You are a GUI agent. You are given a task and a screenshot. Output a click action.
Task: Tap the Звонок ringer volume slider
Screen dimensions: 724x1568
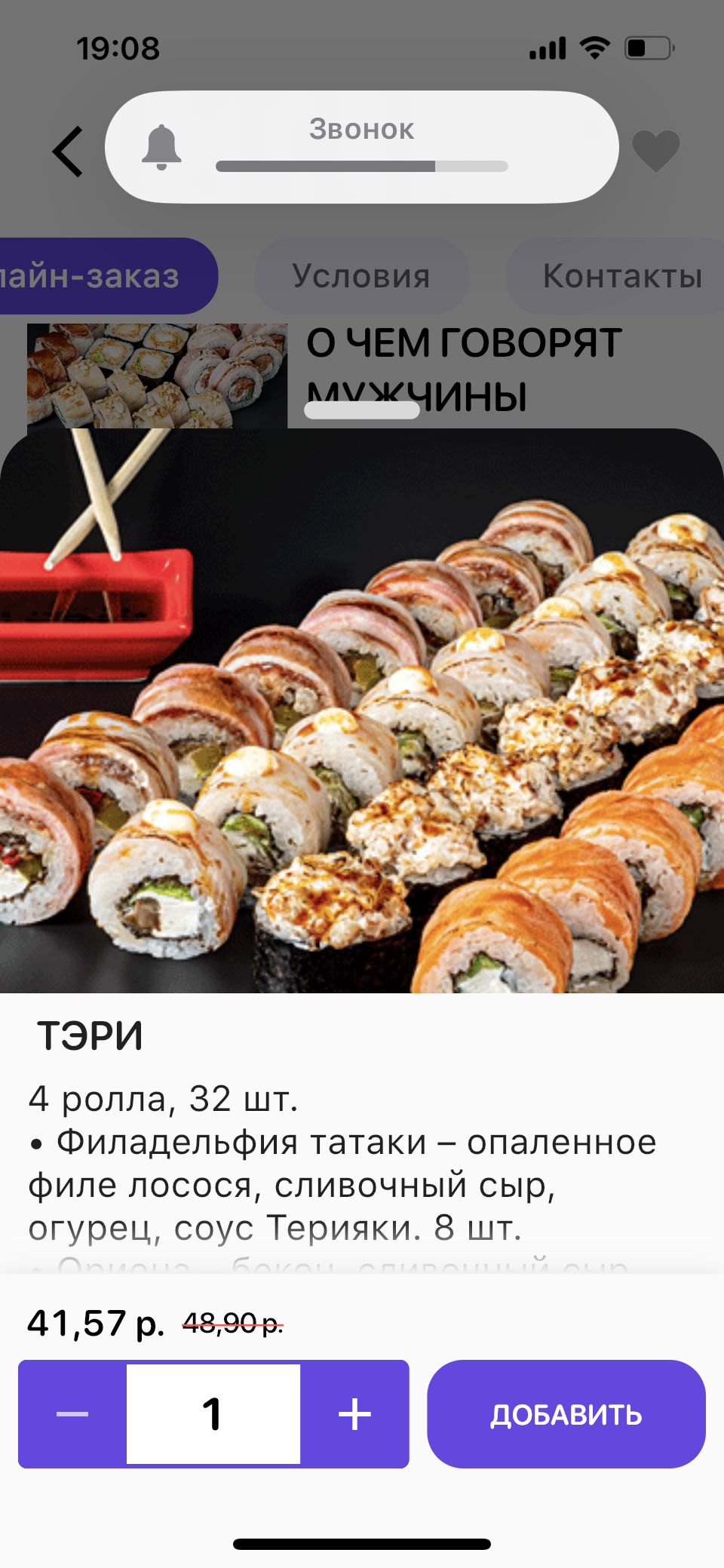coord(361,166)
